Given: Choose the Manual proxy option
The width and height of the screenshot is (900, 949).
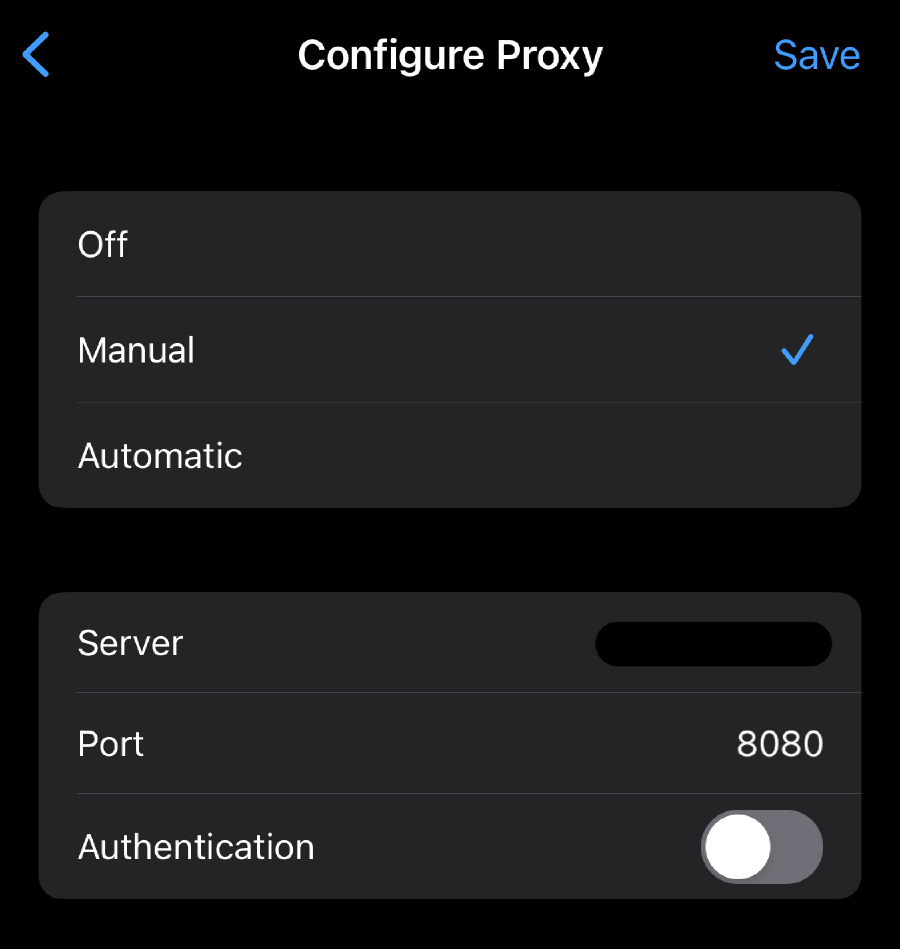Looking at the screenshot, I should pyautogui.click(x=449, y=350).
